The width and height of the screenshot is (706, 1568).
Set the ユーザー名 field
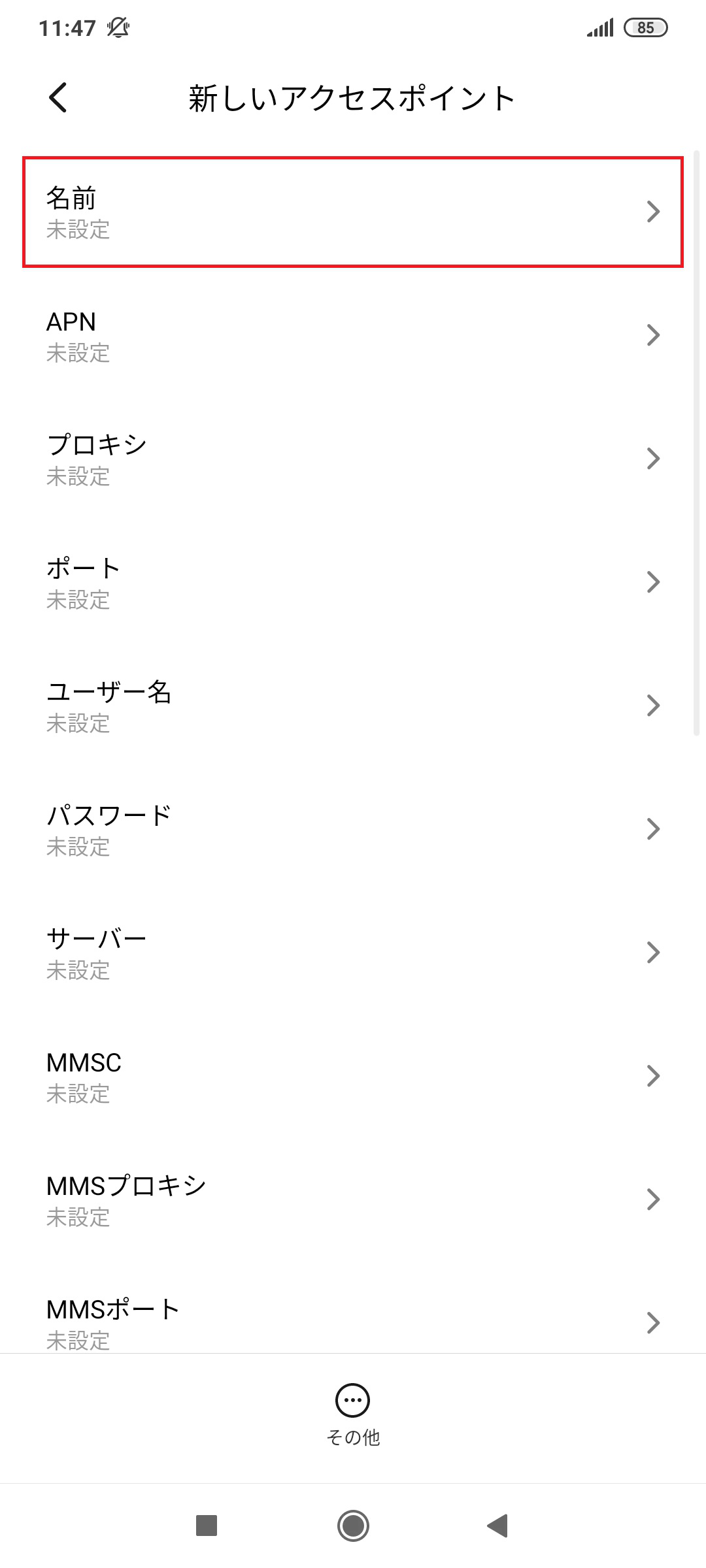pyautogui.click(x=353, y=706)
